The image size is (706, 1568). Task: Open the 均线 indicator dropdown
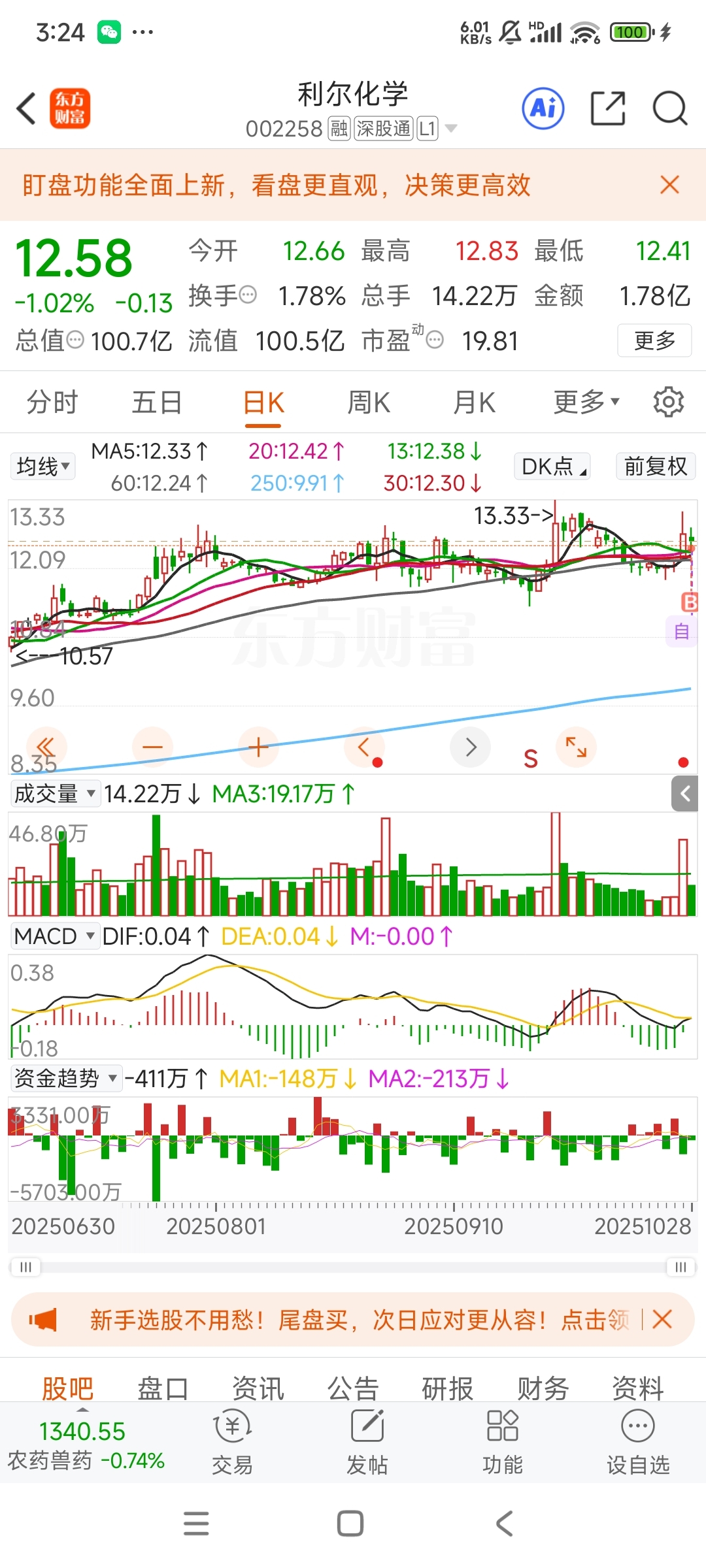(43, 466)
